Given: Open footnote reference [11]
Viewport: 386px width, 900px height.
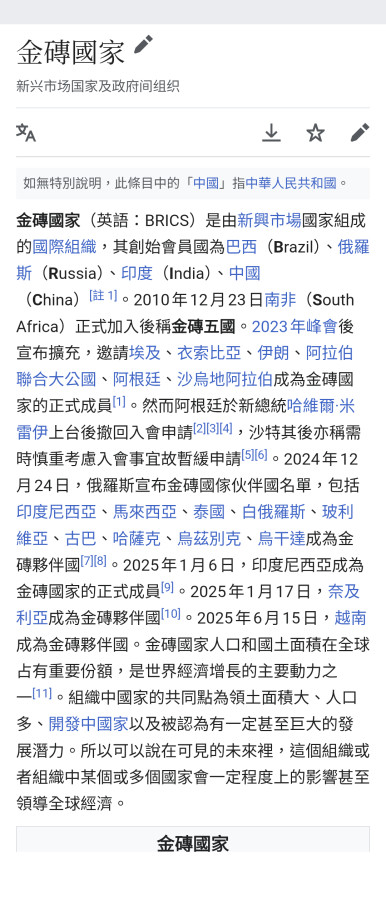Looking at the screenshot, I should pyautogui.click(x=42, y=693).
